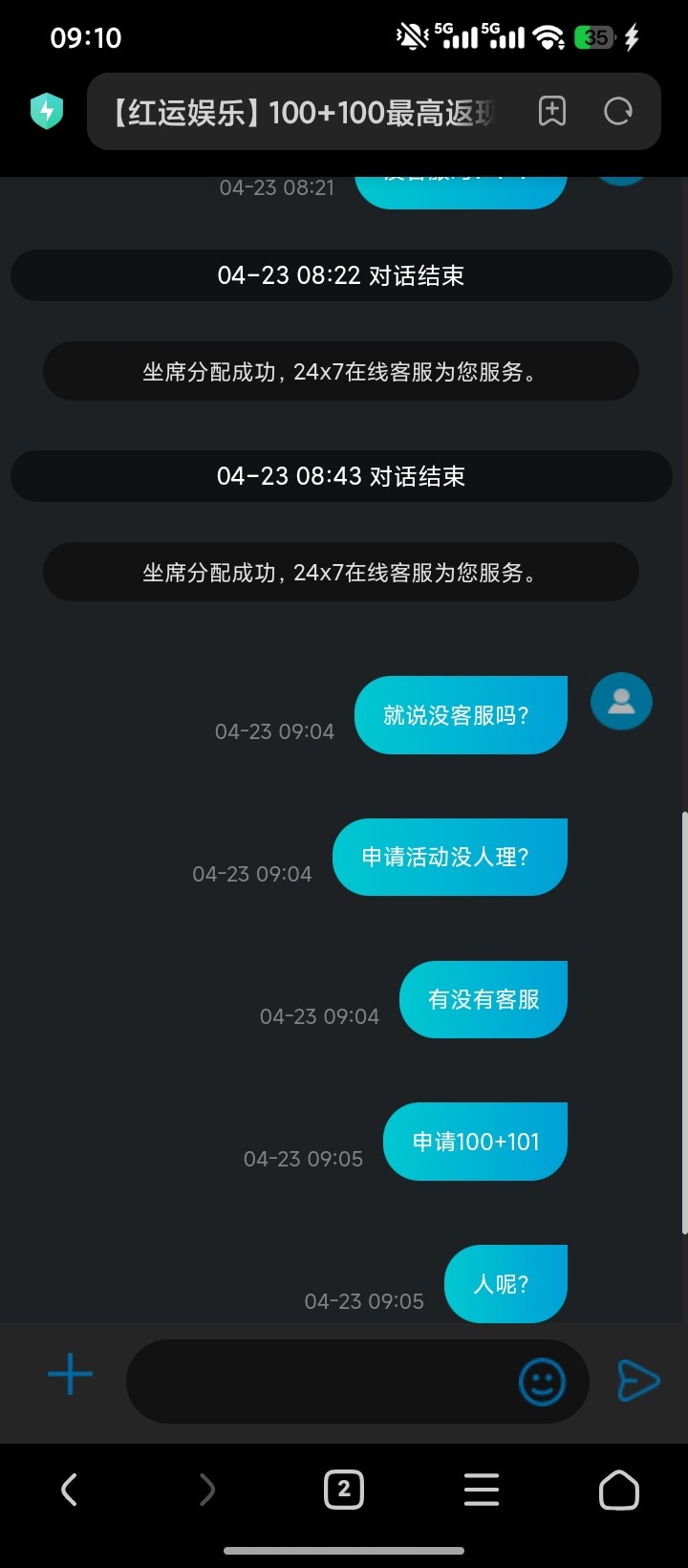Go back to the previous page
This screenshot has width=688, height=1568.
pyautogui.click(x=69, y=1490)
